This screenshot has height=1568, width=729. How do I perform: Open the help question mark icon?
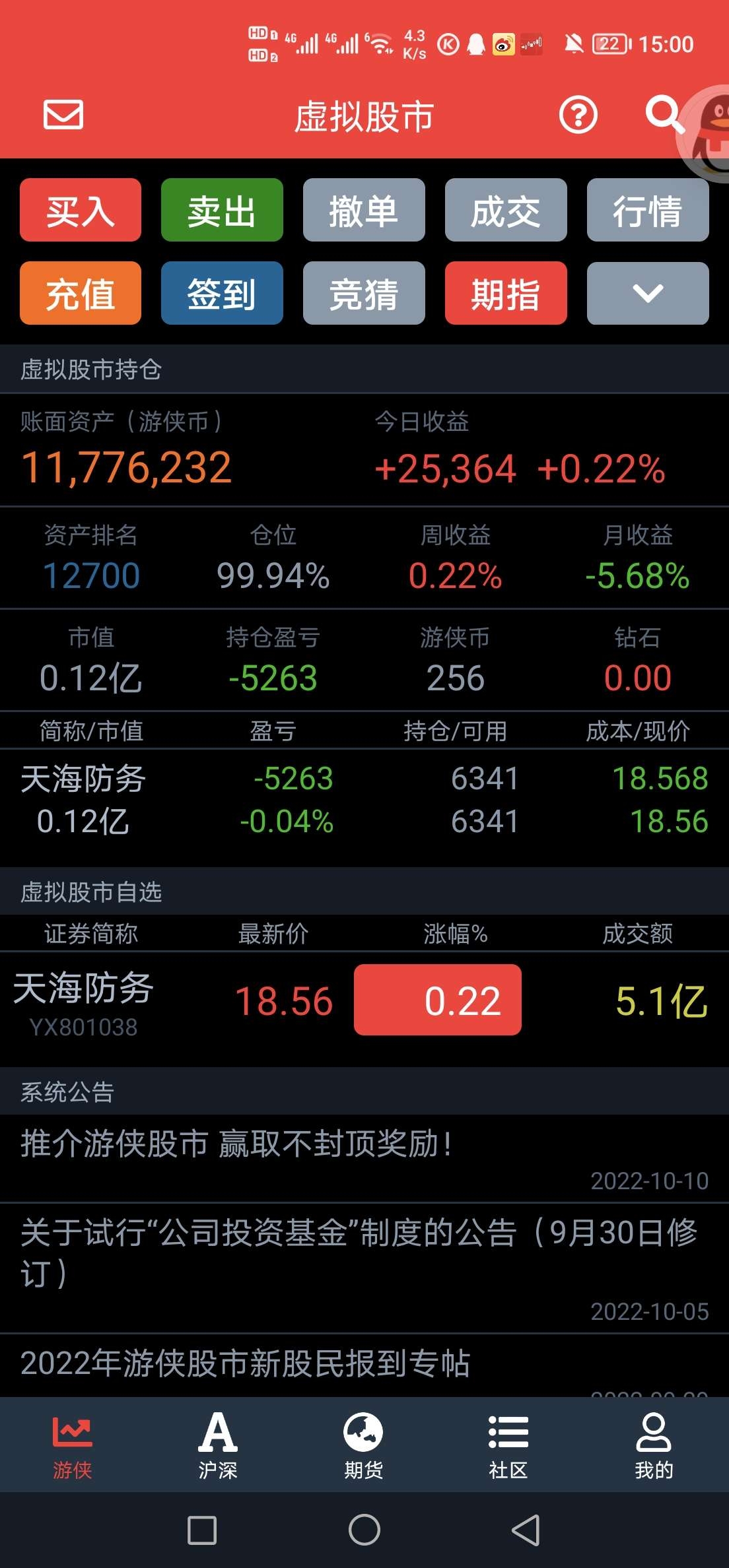[x=578, y=115]
